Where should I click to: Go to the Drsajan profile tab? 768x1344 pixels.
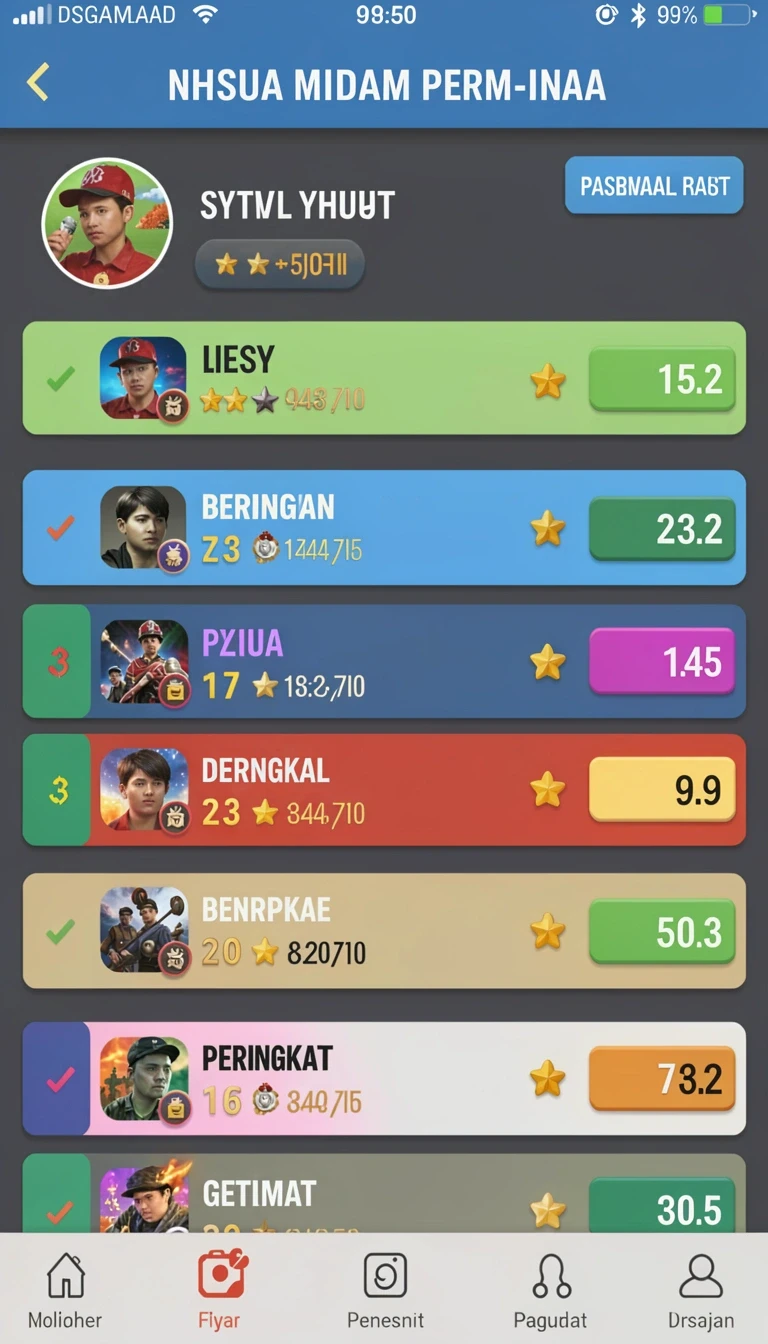click(700, 1289)
